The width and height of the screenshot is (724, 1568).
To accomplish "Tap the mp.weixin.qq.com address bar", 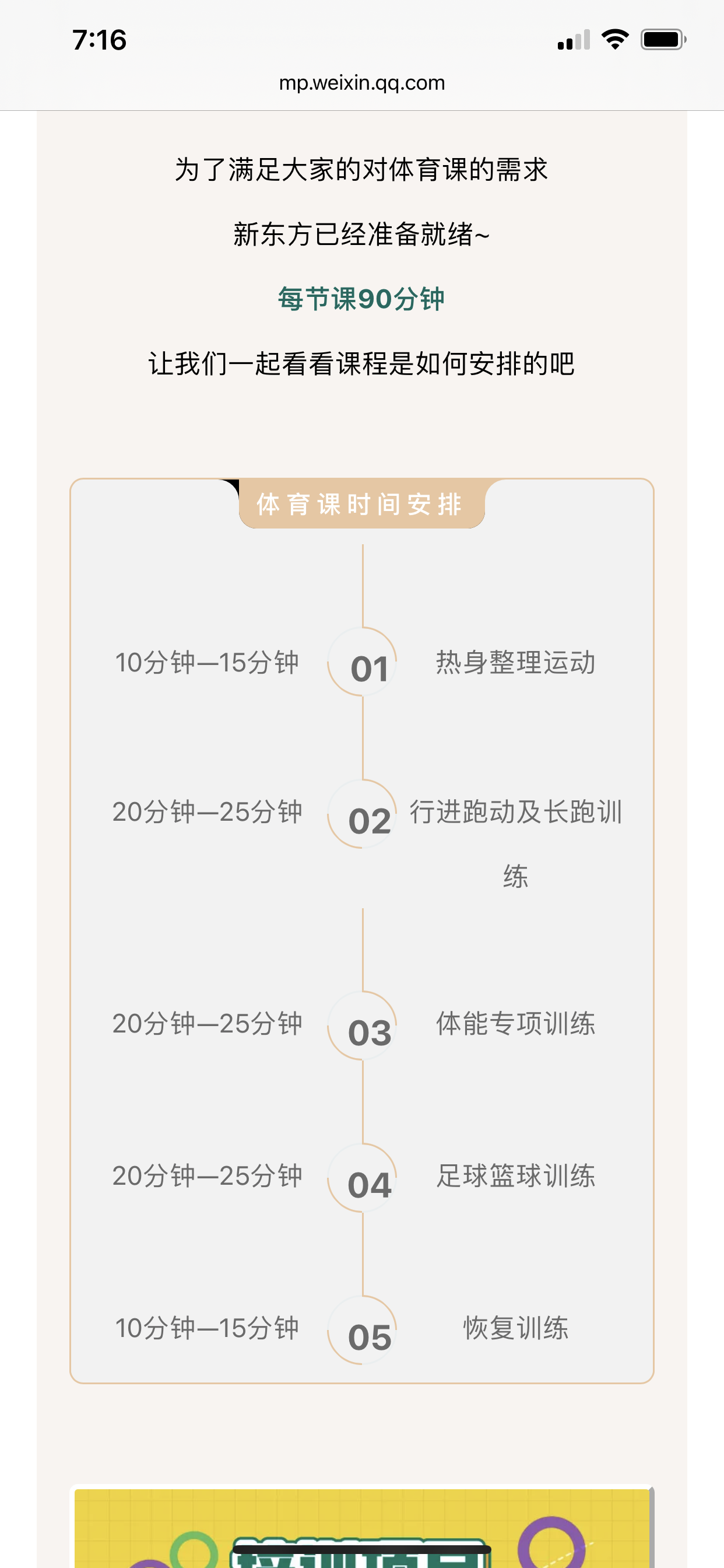I will (x=362, y=83).
